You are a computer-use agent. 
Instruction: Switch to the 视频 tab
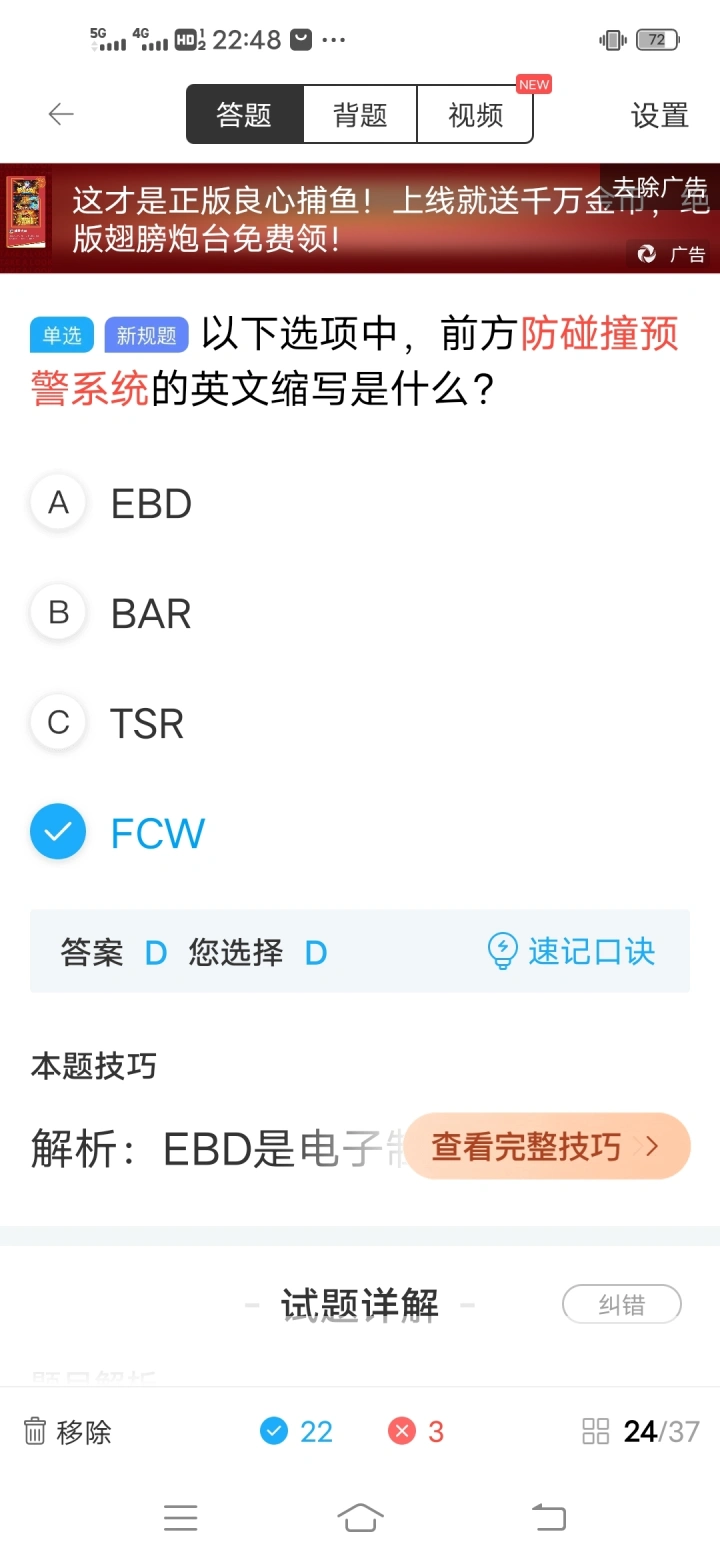pyautogui.click(x=475, y=115)
